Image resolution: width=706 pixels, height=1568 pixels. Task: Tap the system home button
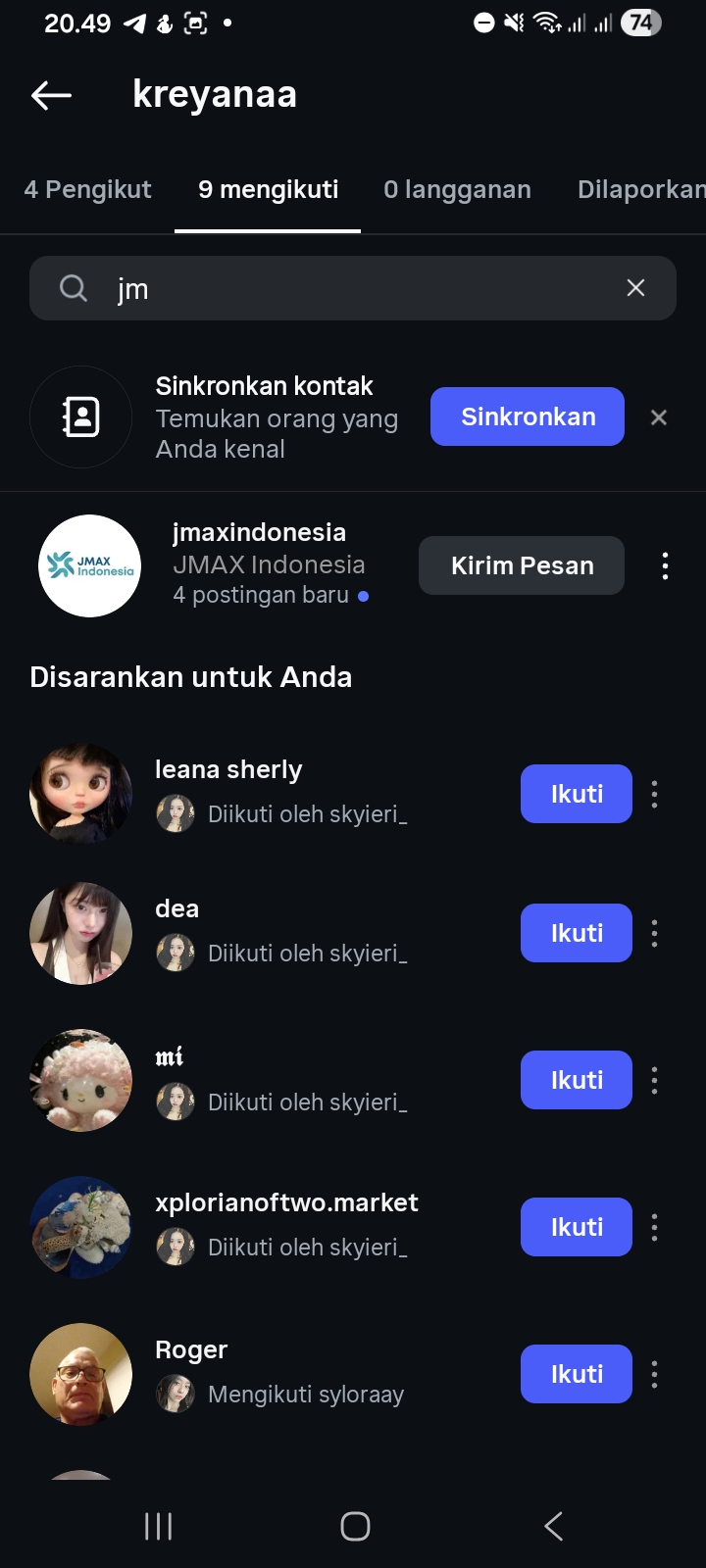[355, 1526]
